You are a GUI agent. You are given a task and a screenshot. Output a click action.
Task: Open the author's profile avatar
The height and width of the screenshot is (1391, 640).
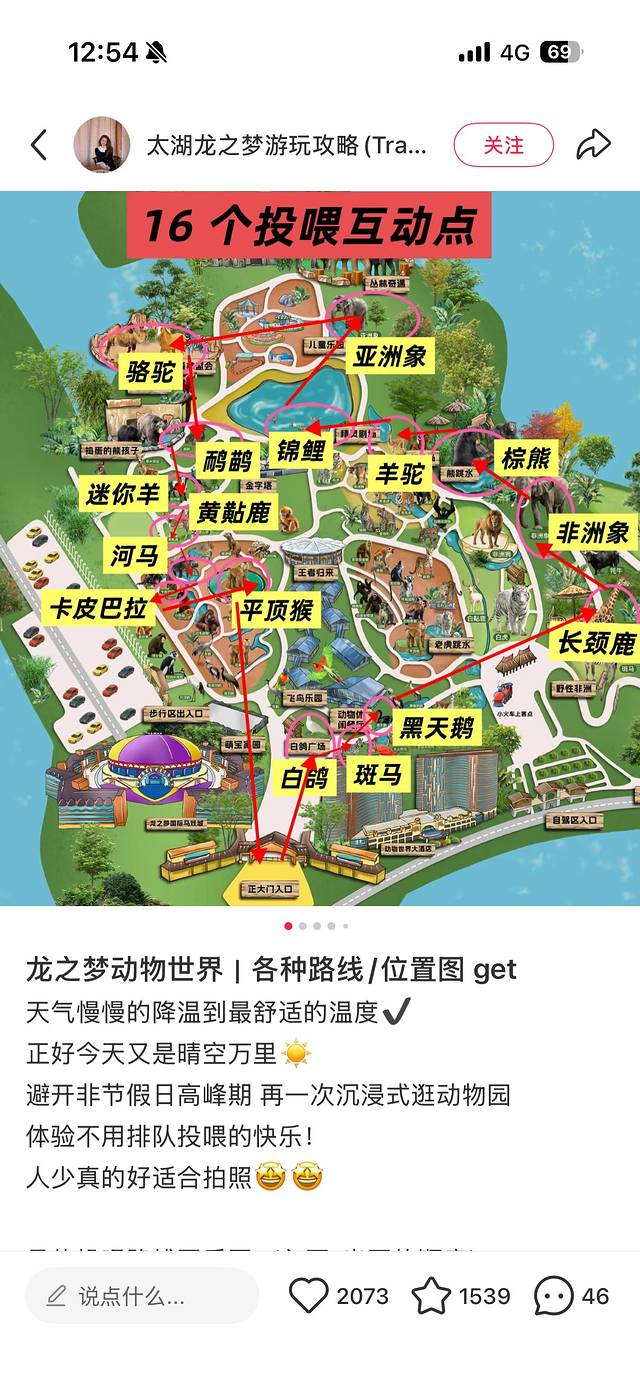[x=102, y=146]
